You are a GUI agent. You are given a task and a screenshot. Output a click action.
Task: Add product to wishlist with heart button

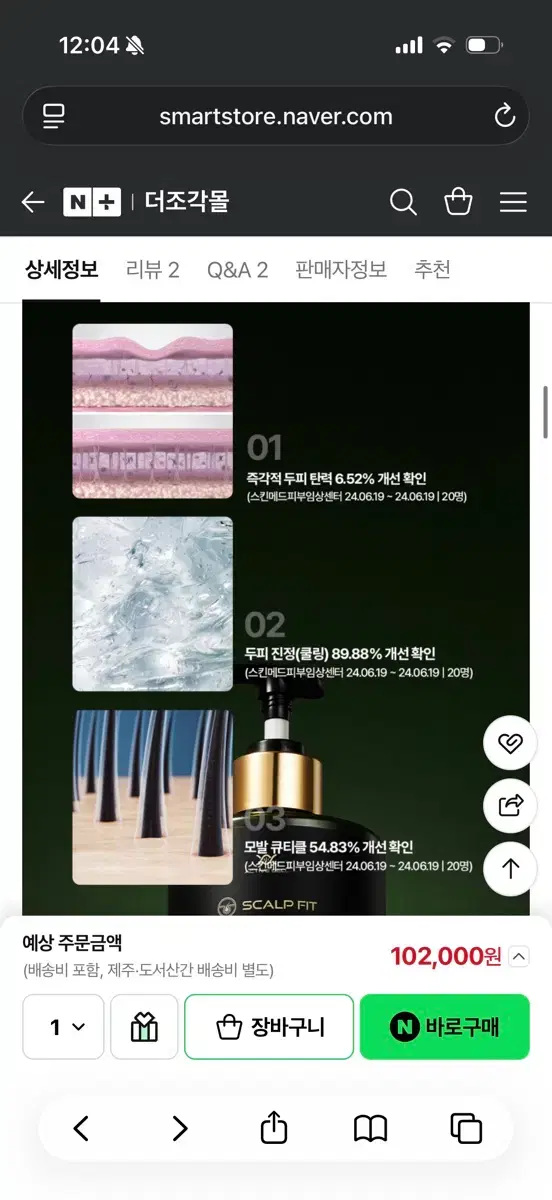tap(510, 743)
